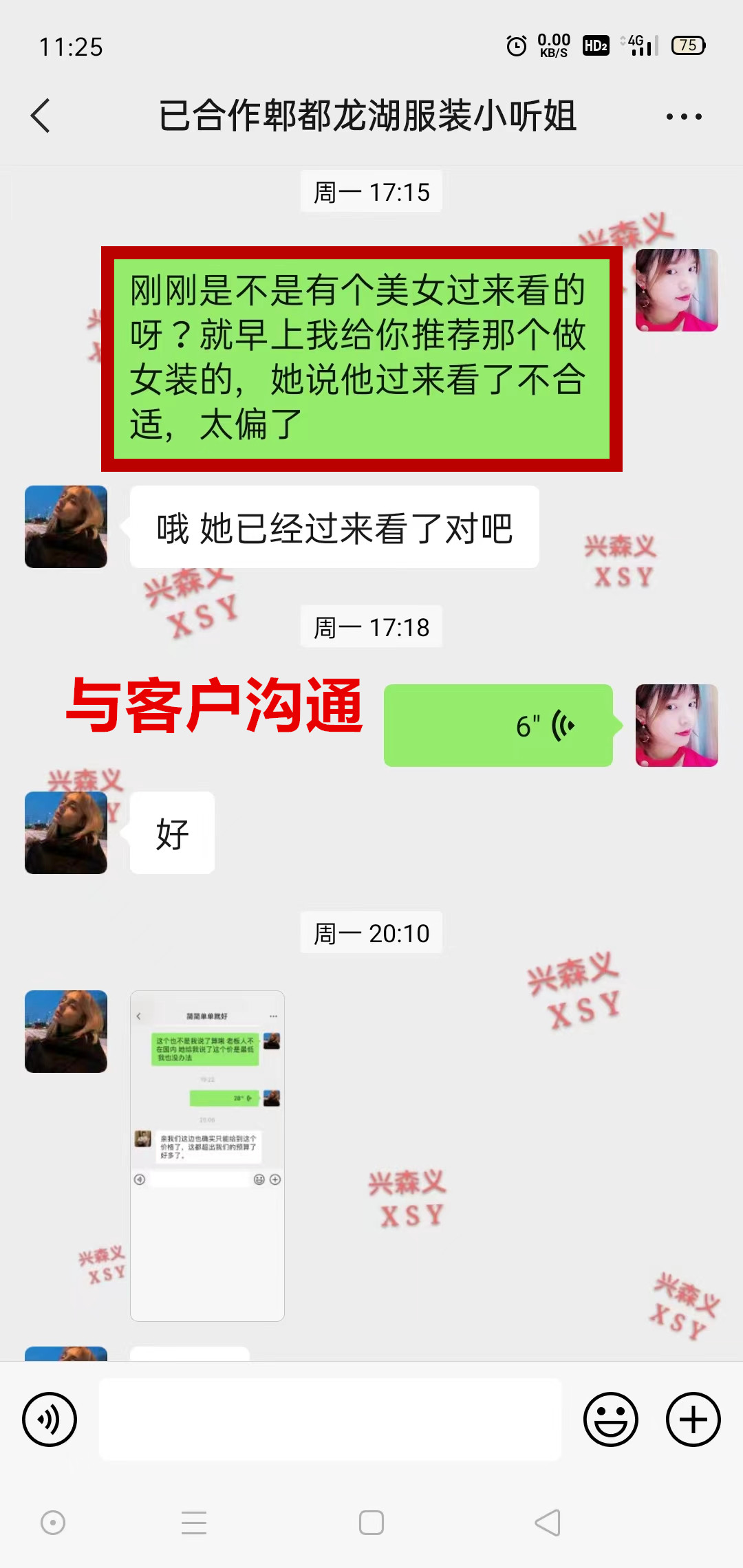Tap the system home button
Image resolution: width=743 pixels, height=1568 pixels.
click(x=371, y=1523)
